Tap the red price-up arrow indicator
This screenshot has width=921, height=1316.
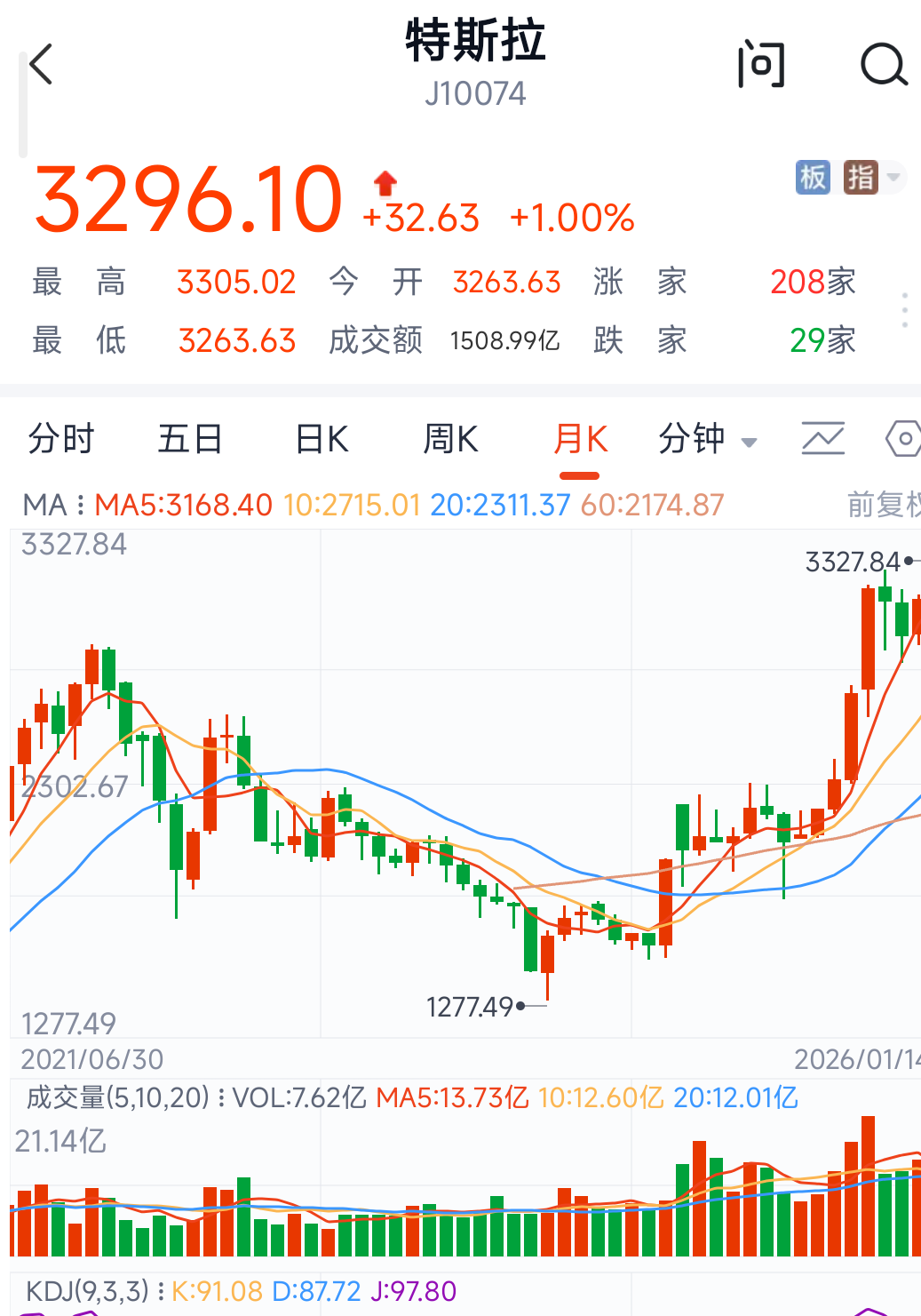click(384, 184)
